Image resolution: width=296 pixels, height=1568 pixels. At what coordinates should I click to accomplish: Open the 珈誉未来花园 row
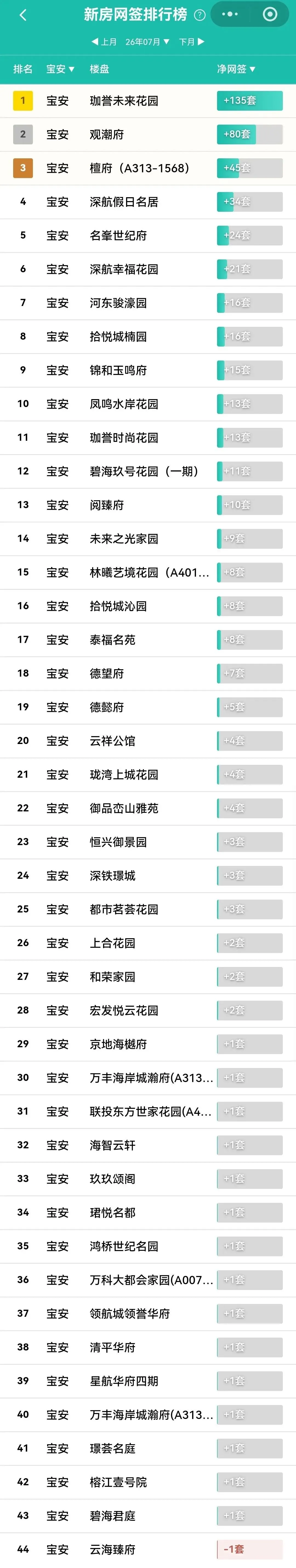[148, 101]
